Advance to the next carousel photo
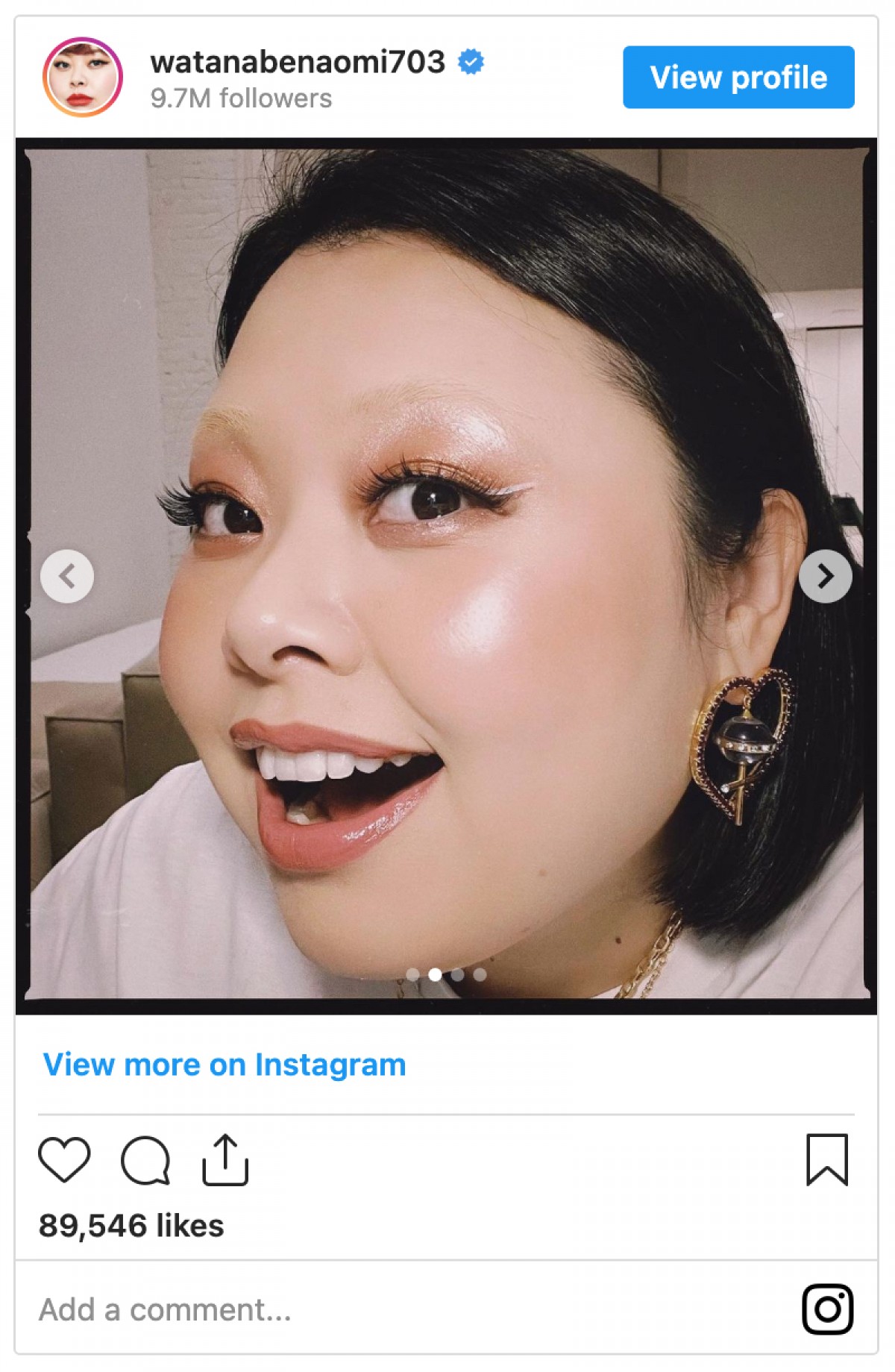Image resolution: width=895 pixels, height=1372 pixels. tap(825, 576)
